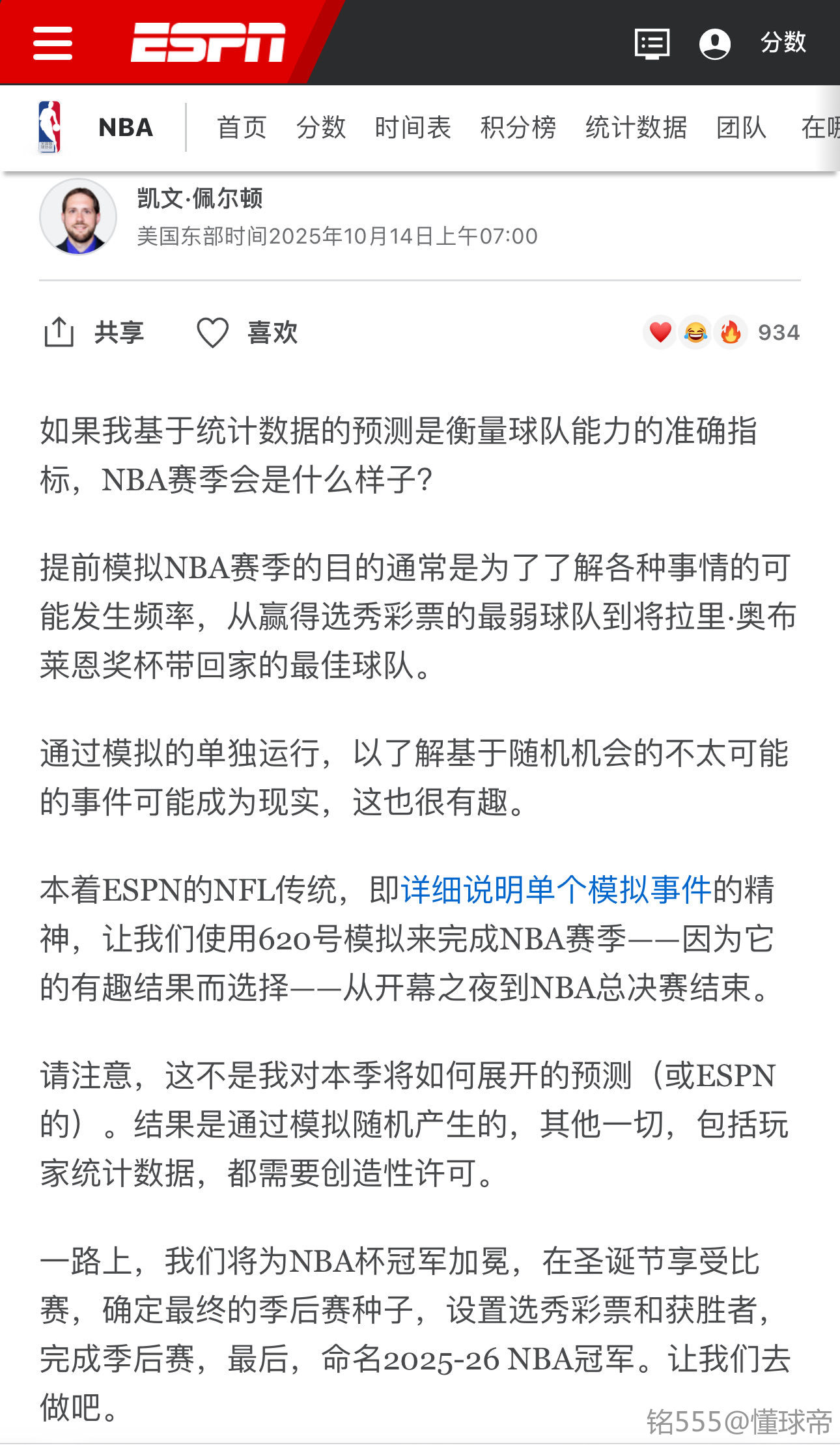Switch to the 积分榜 tab

(518, 128)
